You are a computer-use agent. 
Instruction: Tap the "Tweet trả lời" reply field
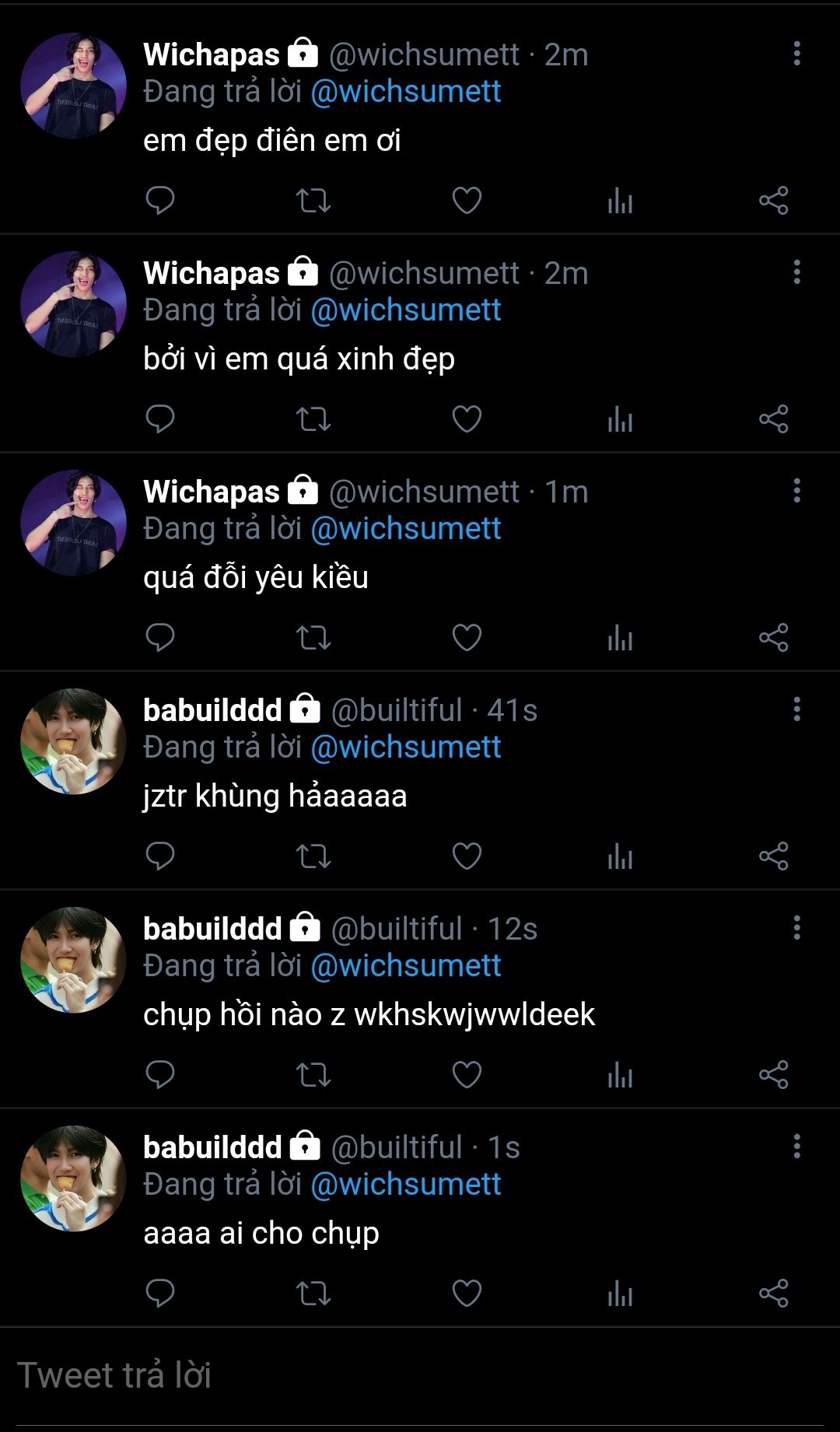click(420, 1375)
